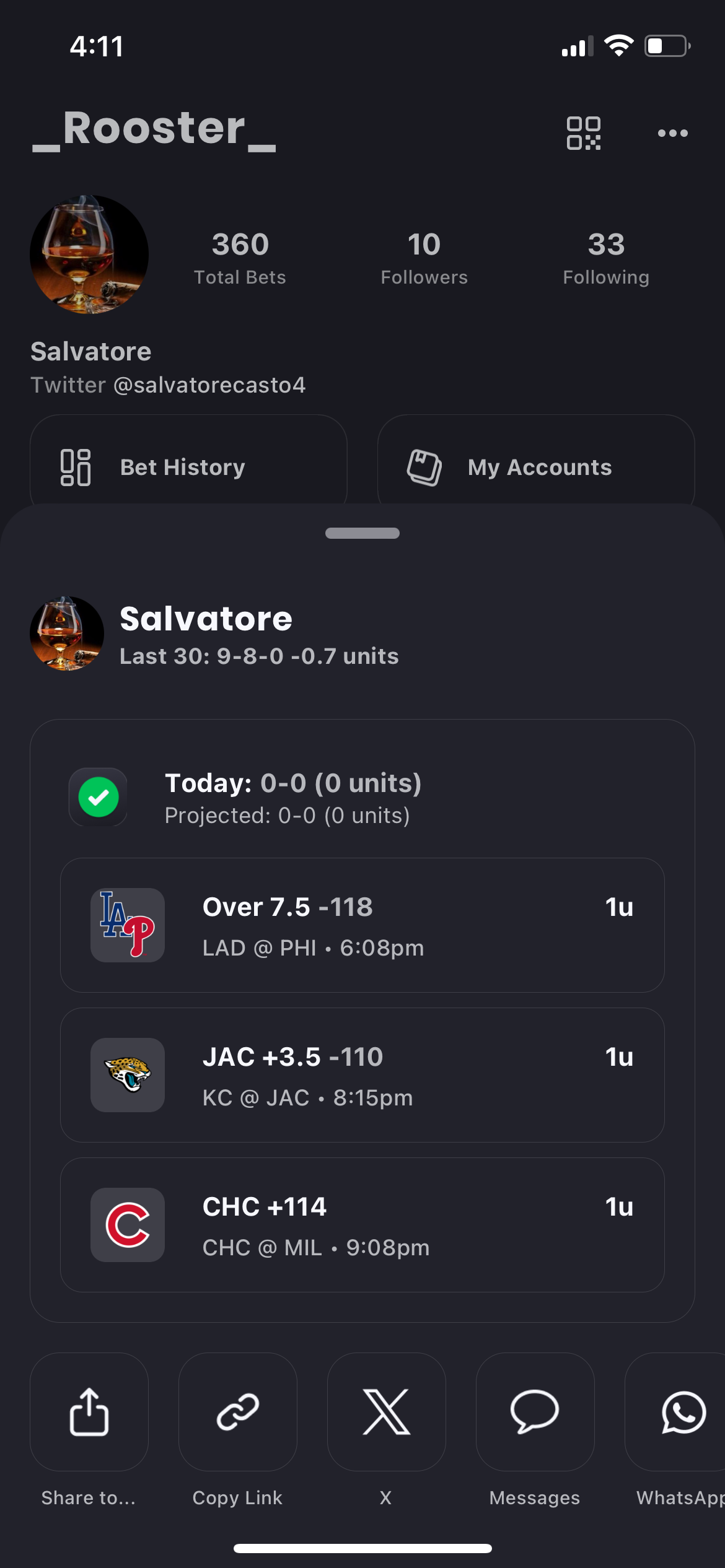Open the QR code icon

(583, 133)
